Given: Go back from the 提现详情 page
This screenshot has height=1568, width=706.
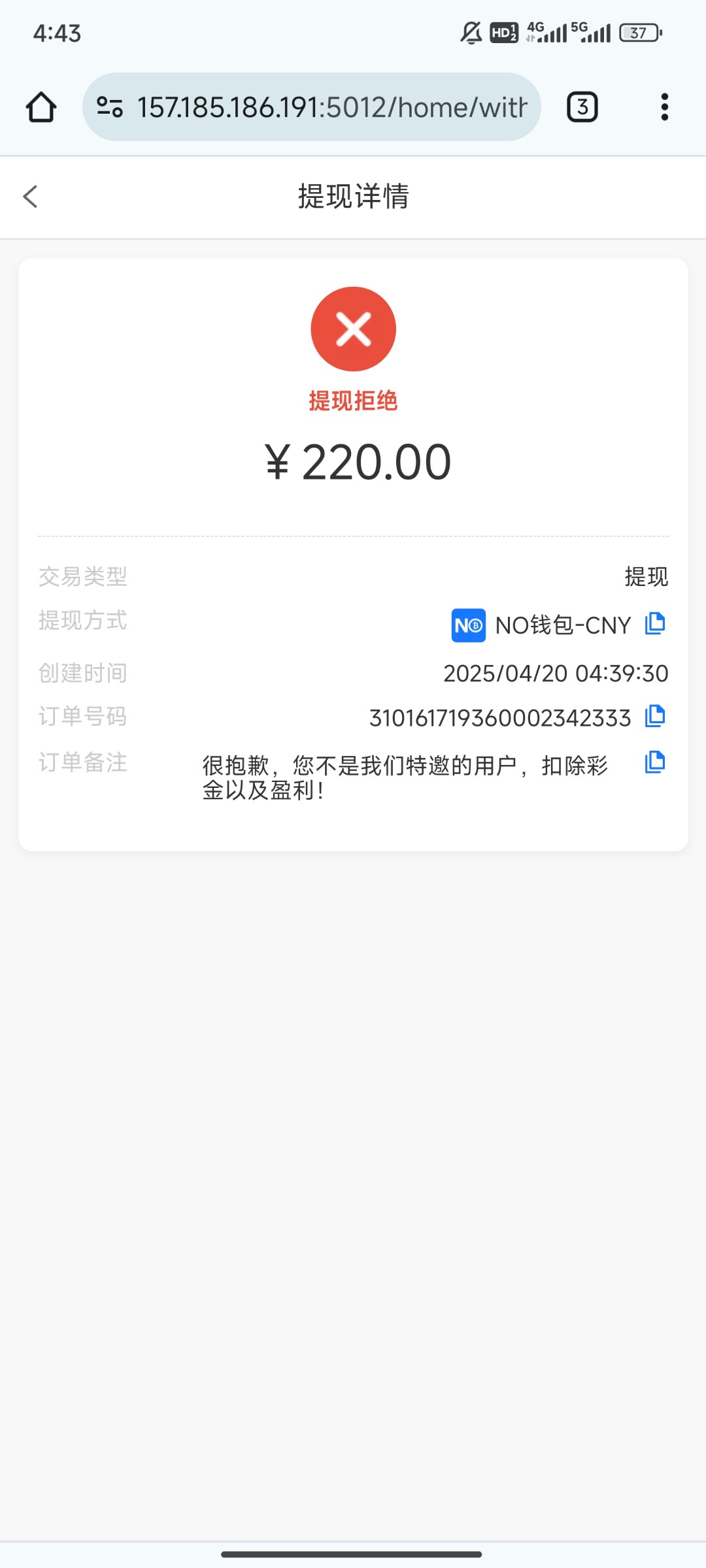Looking at the screenshot, I should (30, 196).
